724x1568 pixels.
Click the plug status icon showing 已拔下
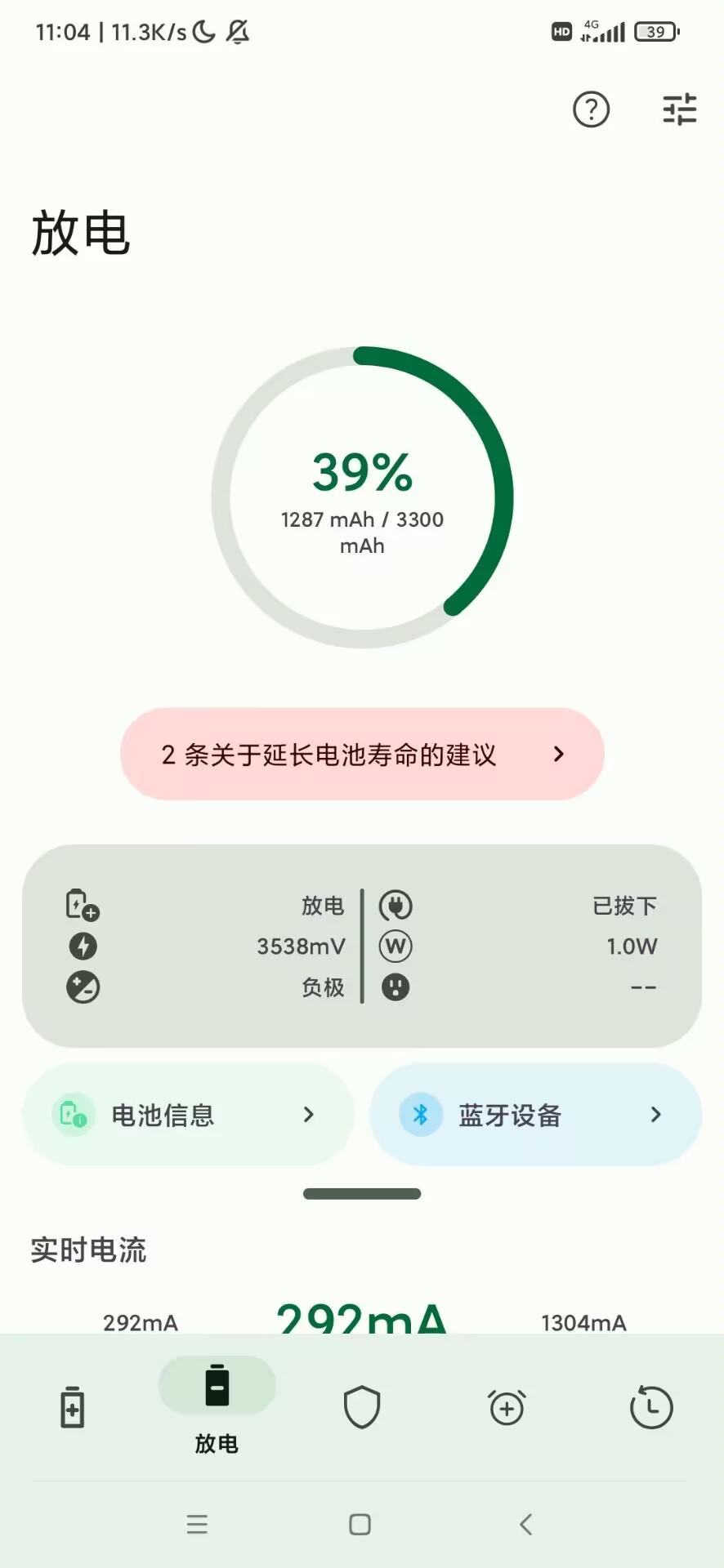(x=395, y=906)
